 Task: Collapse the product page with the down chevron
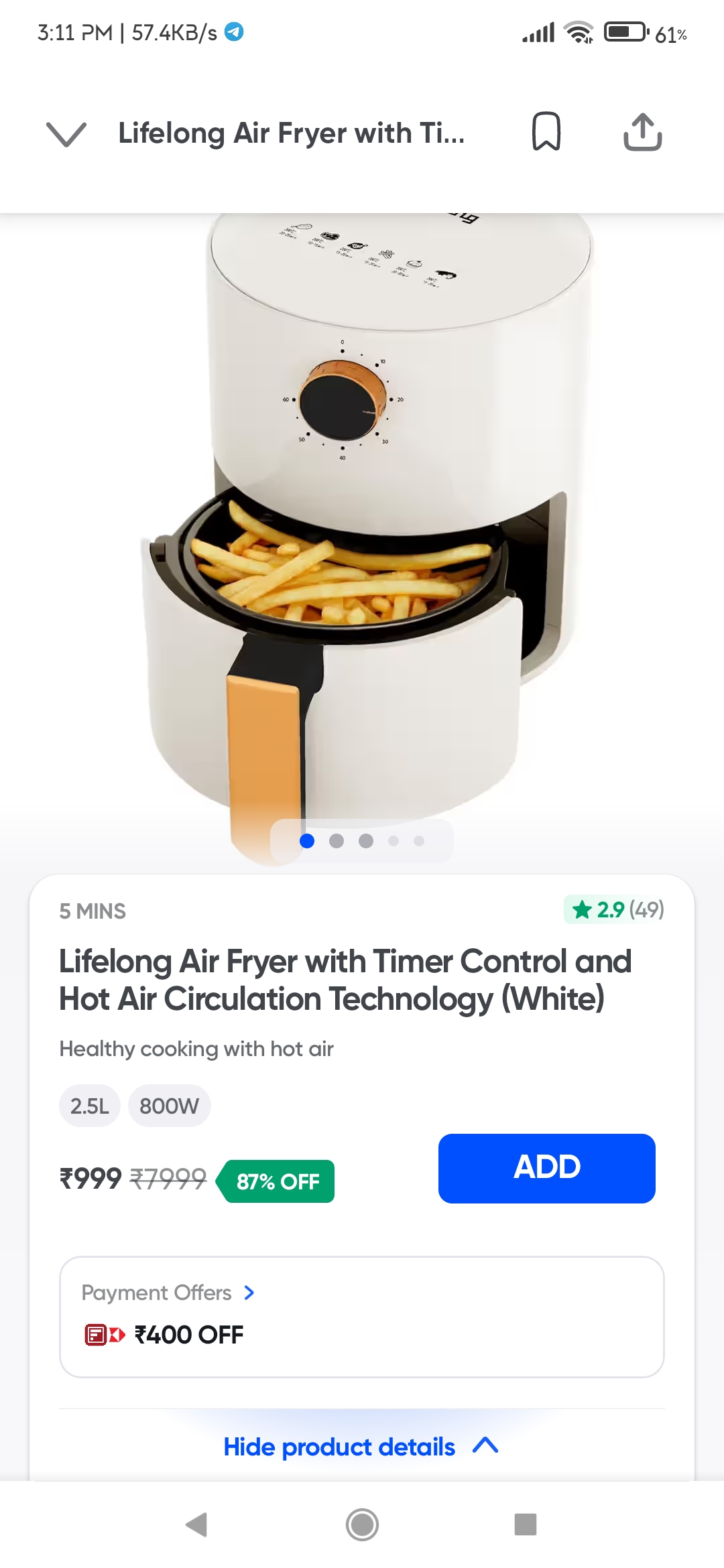click(66, 133)
